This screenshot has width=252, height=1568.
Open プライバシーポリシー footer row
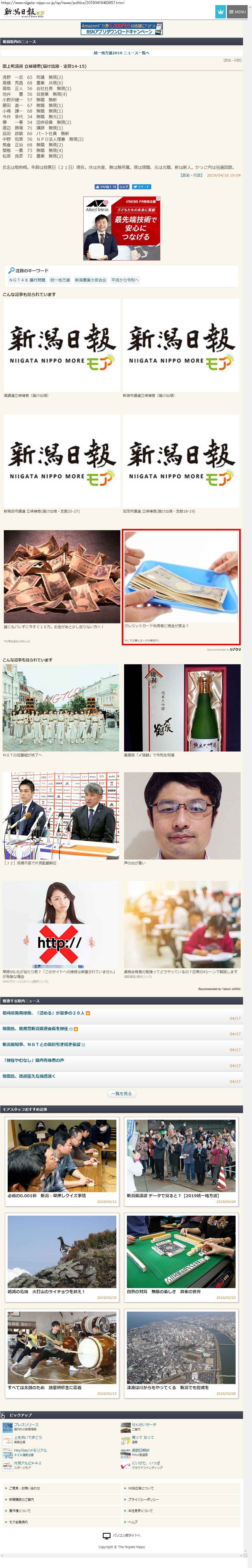click(181, 1499)
